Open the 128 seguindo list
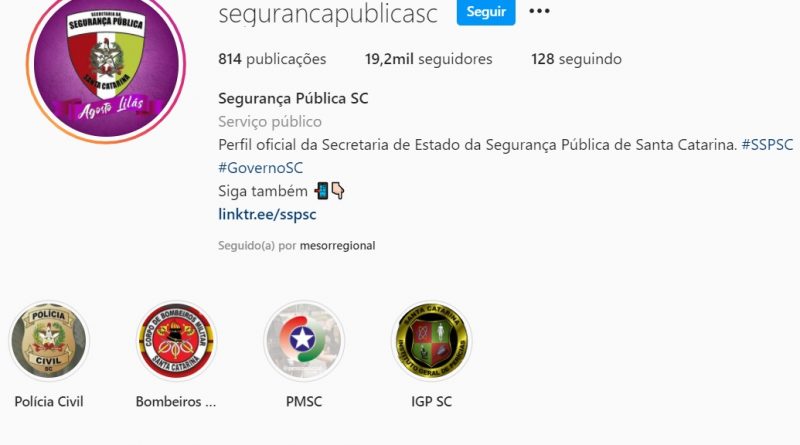Screen dimensions: 800x445 coord(576,59)
